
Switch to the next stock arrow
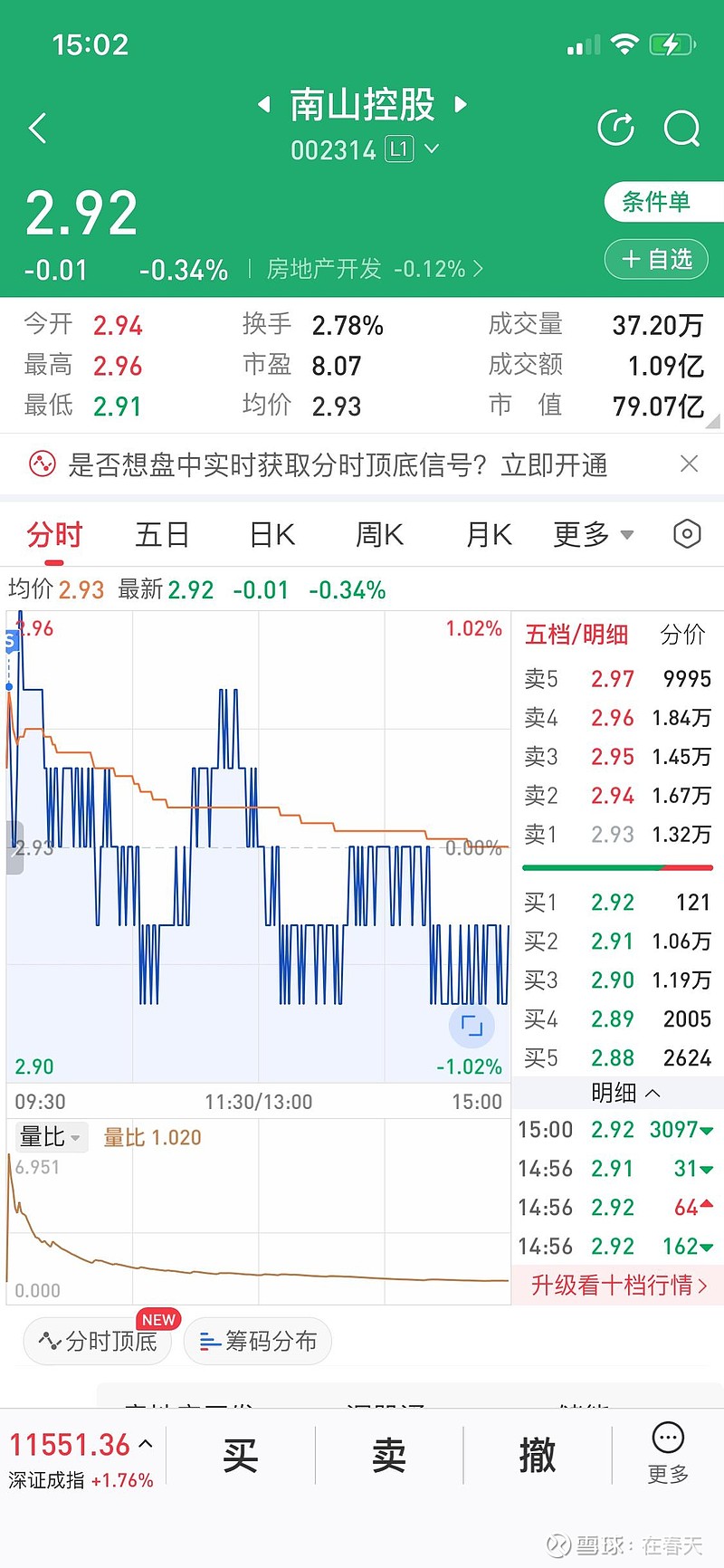tap(461, 105)
